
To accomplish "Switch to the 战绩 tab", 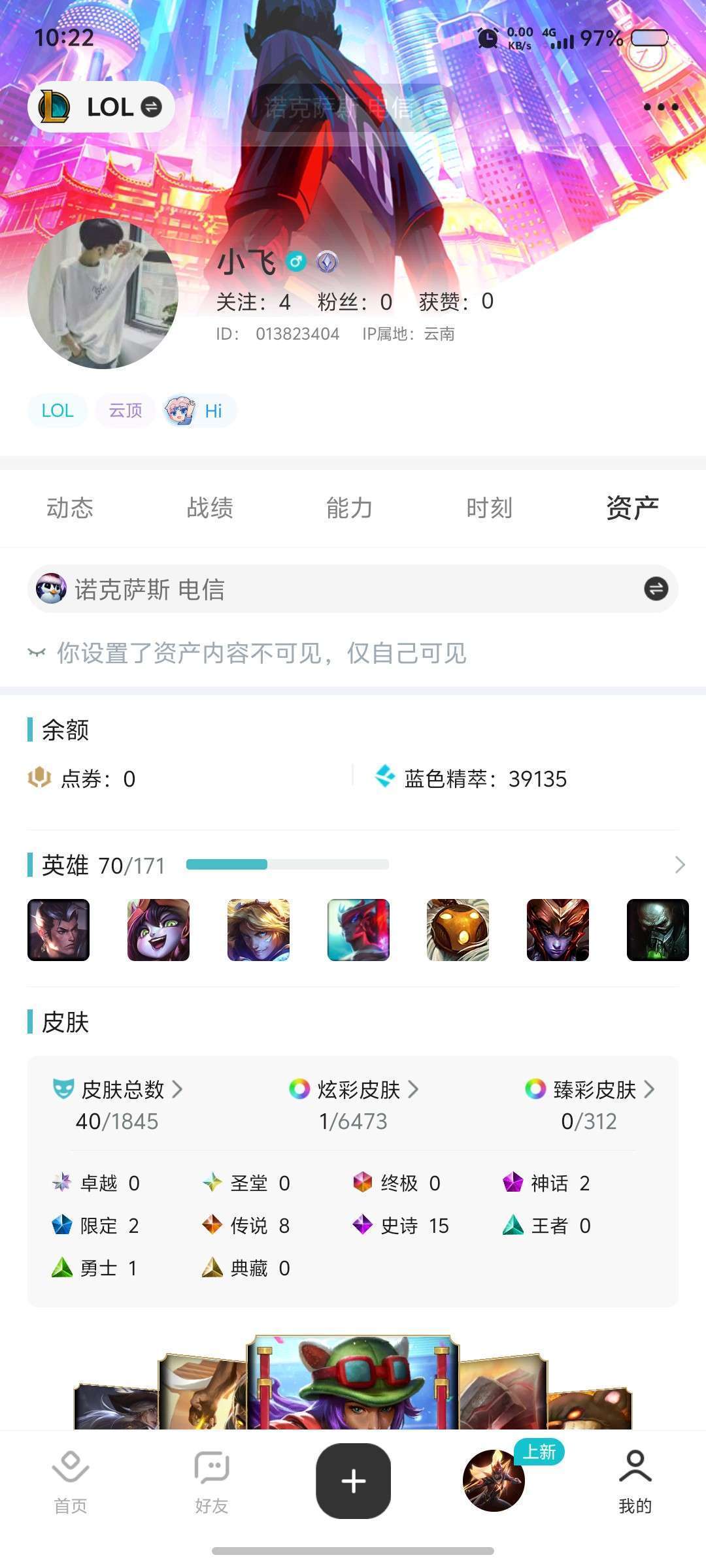I will (210, 508).
